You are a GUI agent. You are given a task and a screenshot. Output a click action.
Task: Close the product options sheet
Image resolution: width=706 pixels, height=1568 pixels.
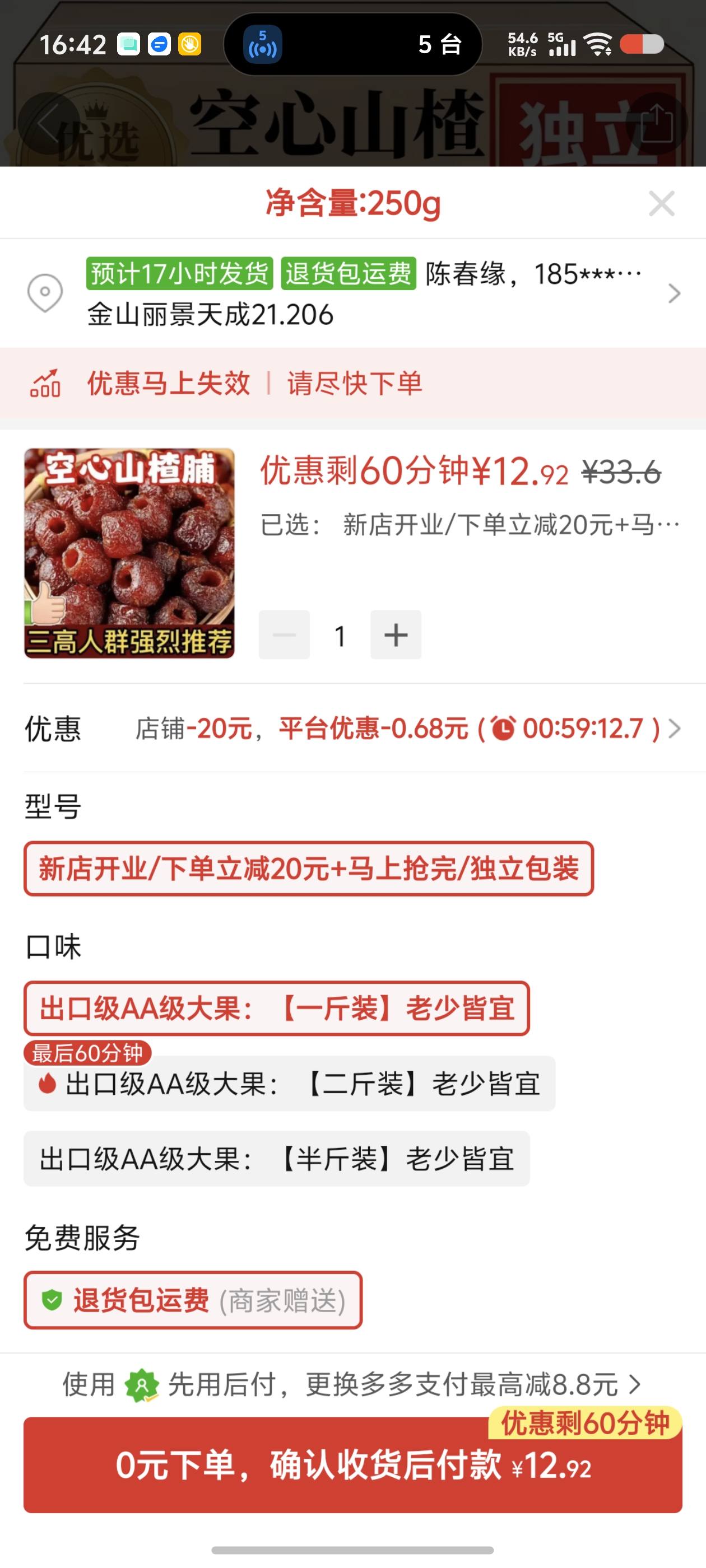point(661,203)
